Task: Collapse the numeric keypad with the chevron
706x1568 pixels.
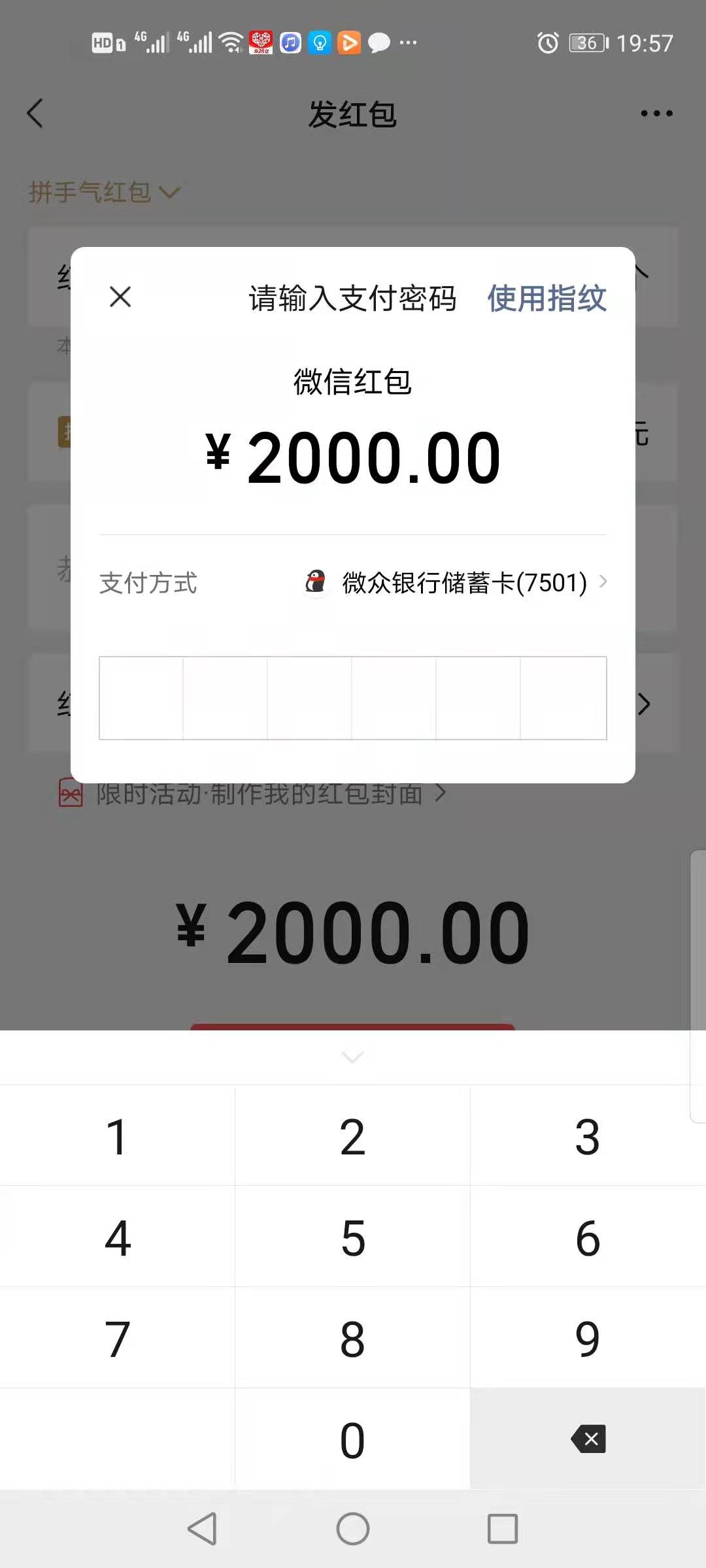Action: click(353, 1056)
